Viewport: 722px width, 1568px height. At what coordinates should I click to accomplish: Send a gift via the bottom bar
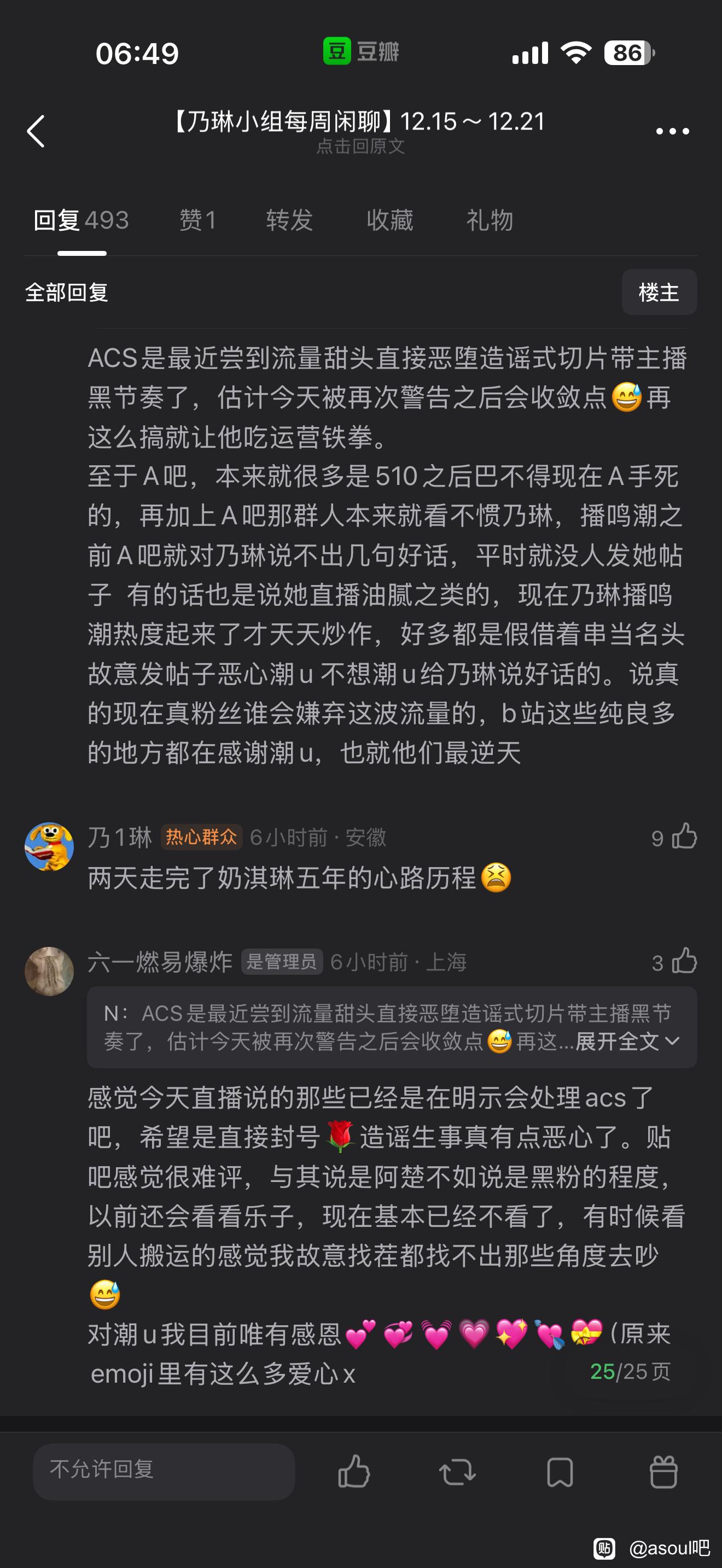[x=663, y=1472]
